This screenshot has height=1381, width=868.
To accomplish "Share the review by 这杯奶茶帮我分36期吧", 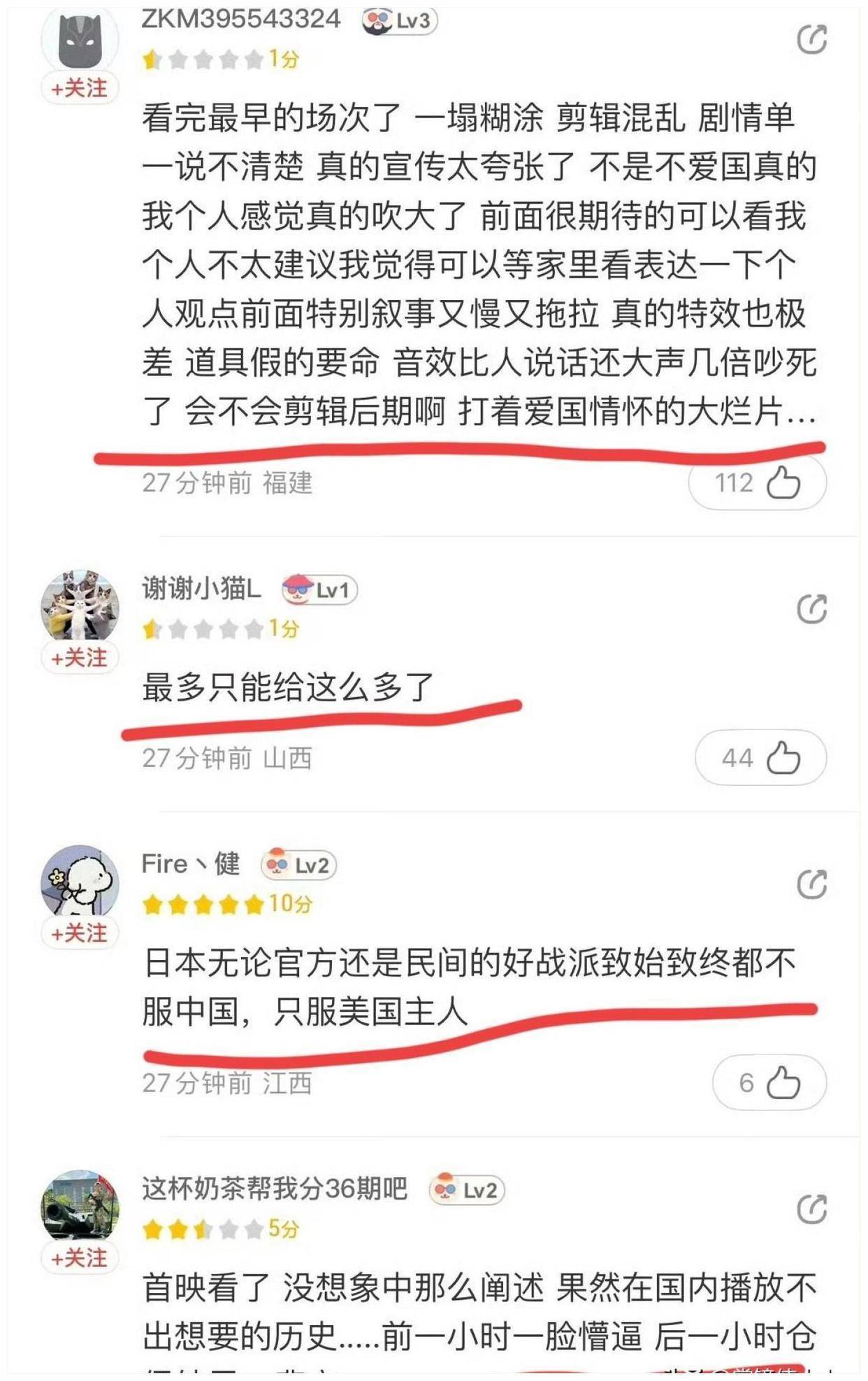I will click(811, 1209).
